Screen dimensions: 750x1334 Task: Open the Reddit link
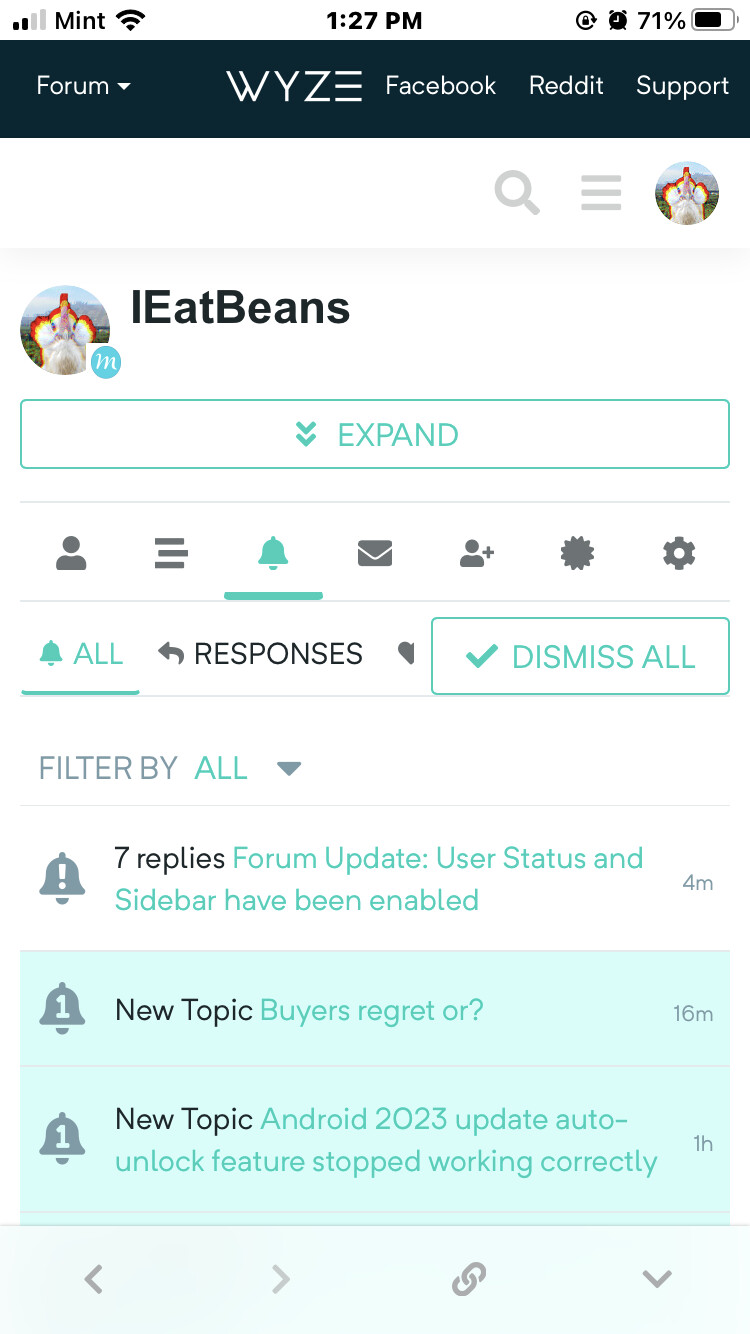[566, 86]
